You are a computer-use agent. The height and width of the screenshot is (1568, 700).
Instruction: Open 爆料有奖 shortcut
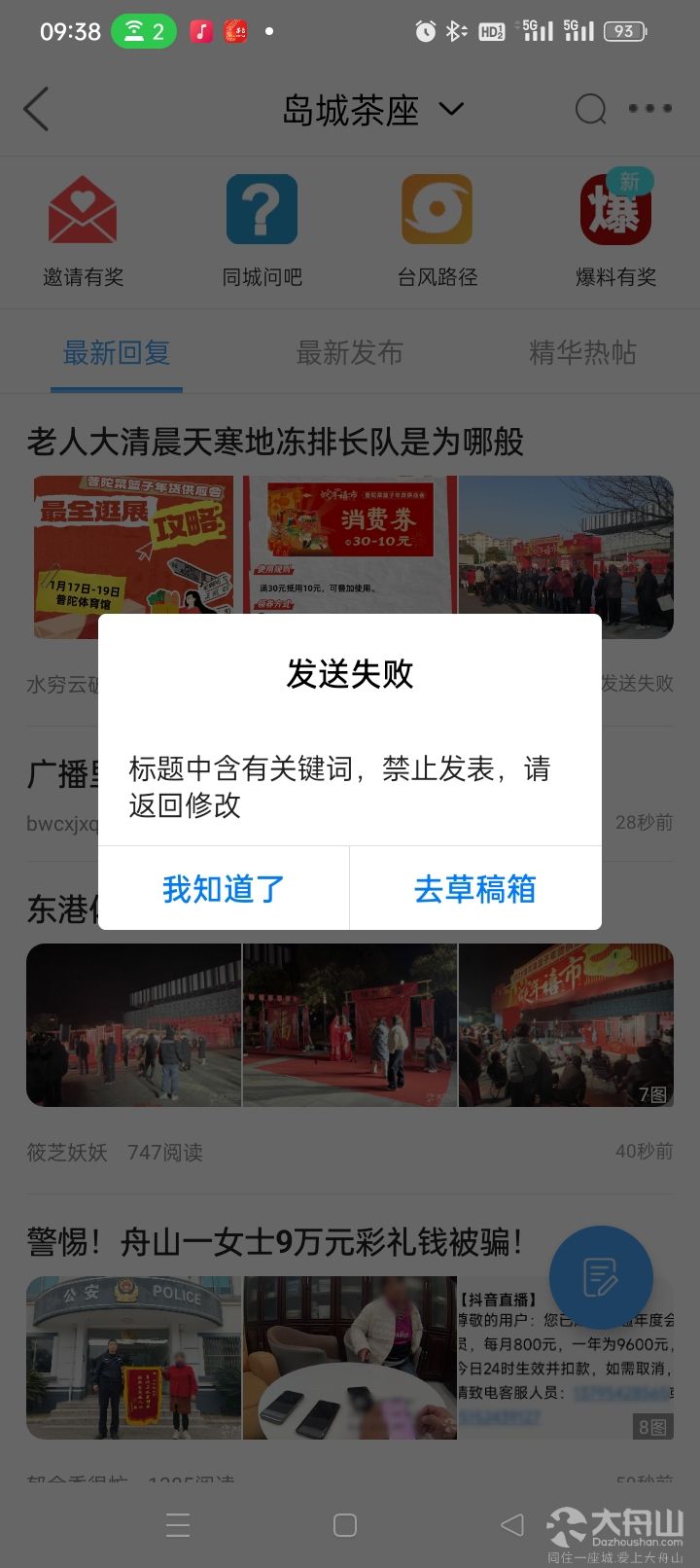point(616,232)
